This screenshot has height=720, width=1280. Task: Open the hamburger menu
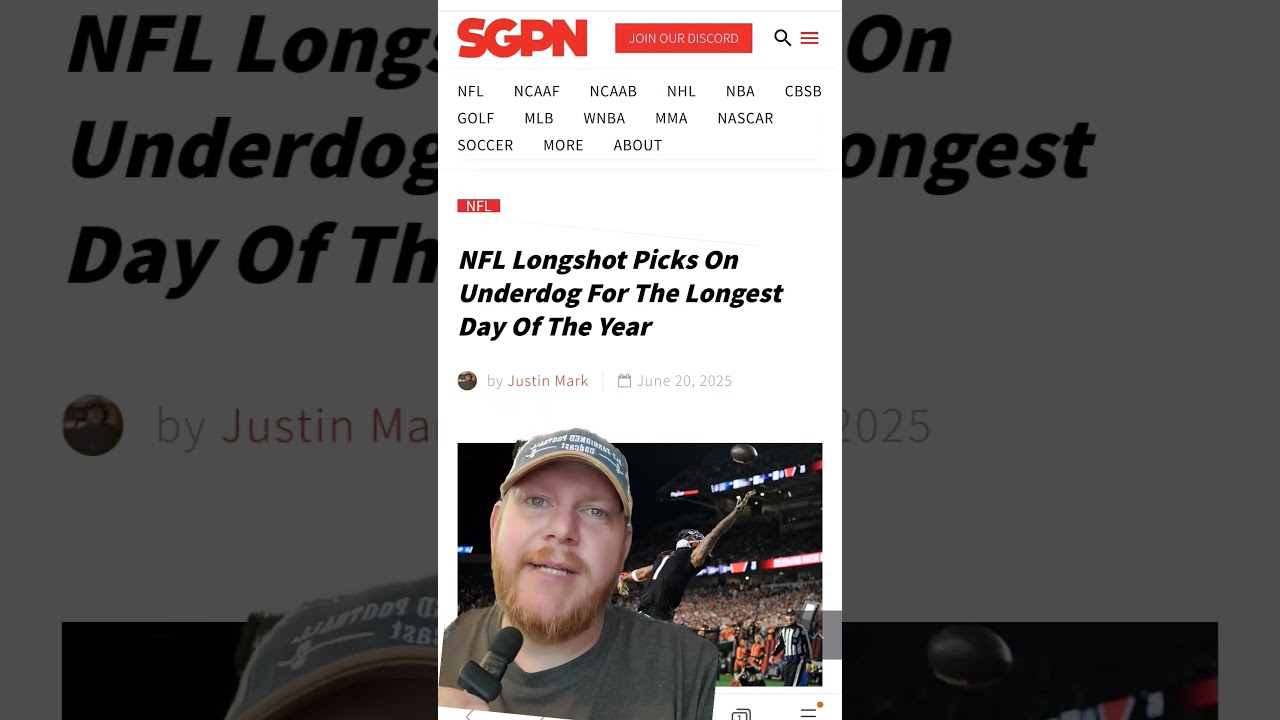[810, 38]
